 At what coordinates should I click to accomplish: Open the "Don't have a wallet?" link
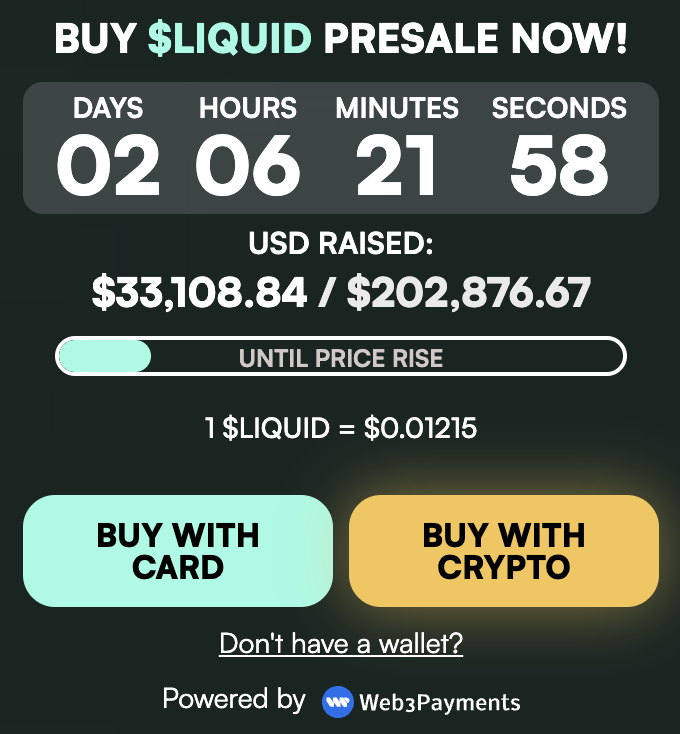coord(341,643)
